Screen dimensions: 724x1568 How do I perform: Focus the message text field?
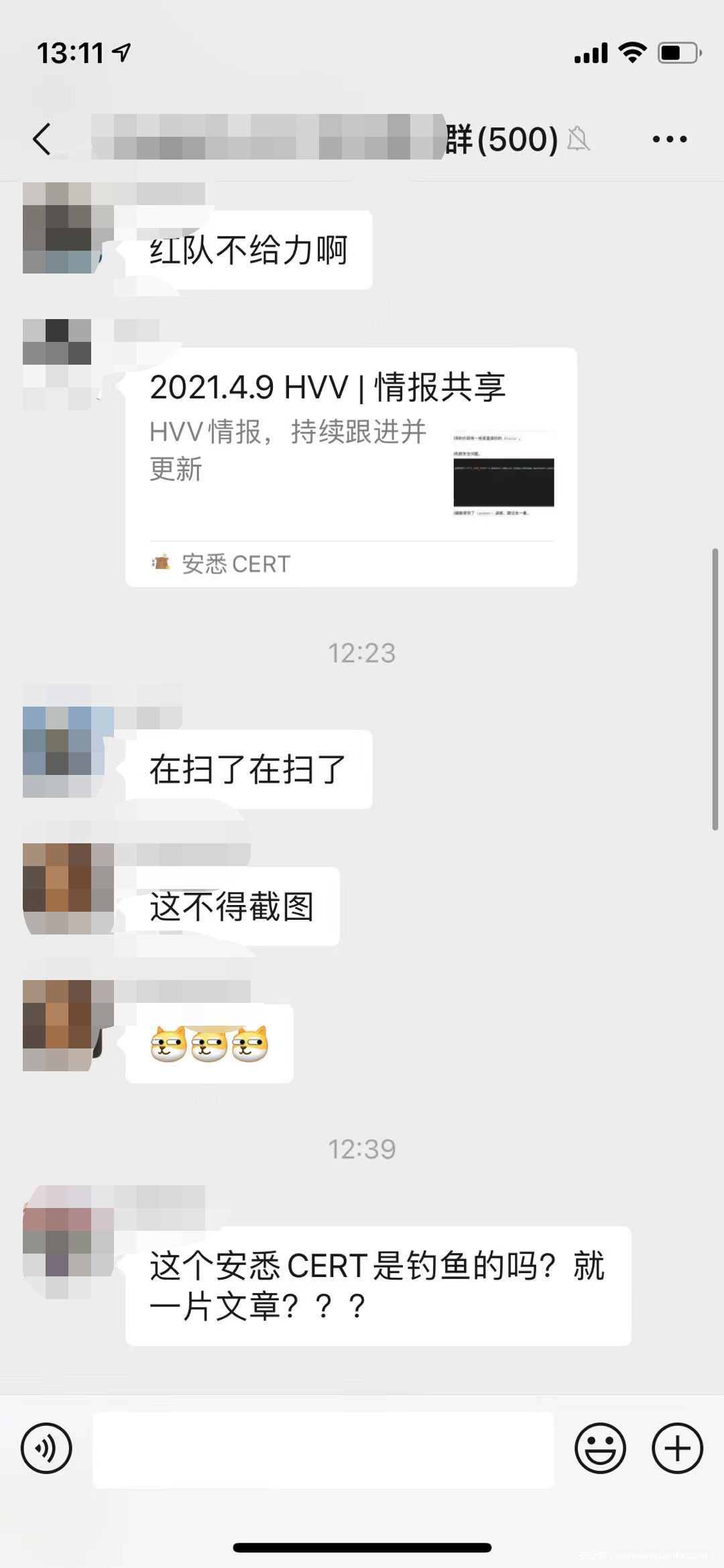tap(322, 1449)
